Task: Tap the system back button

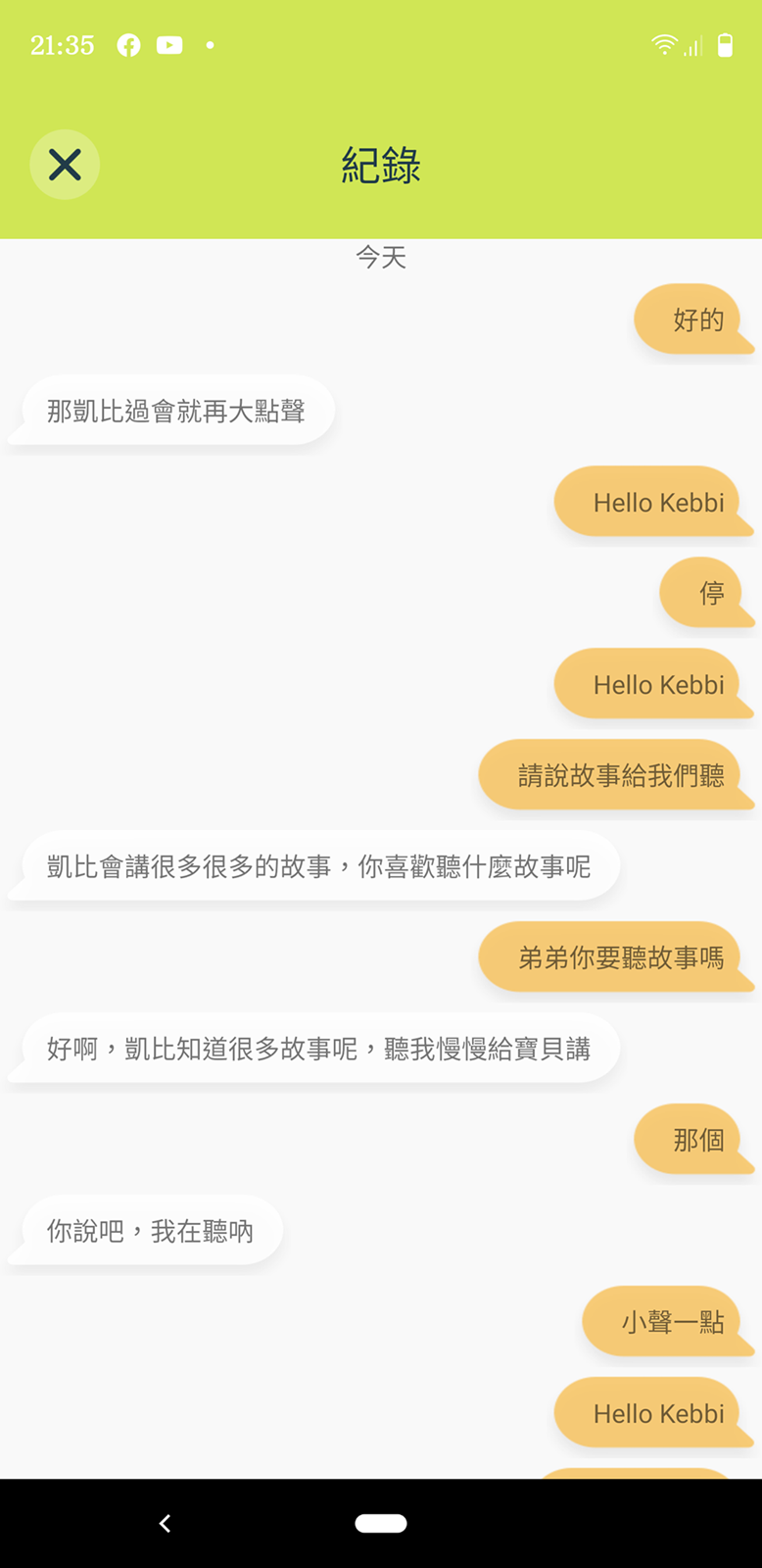Action: tap(165, 1523)
